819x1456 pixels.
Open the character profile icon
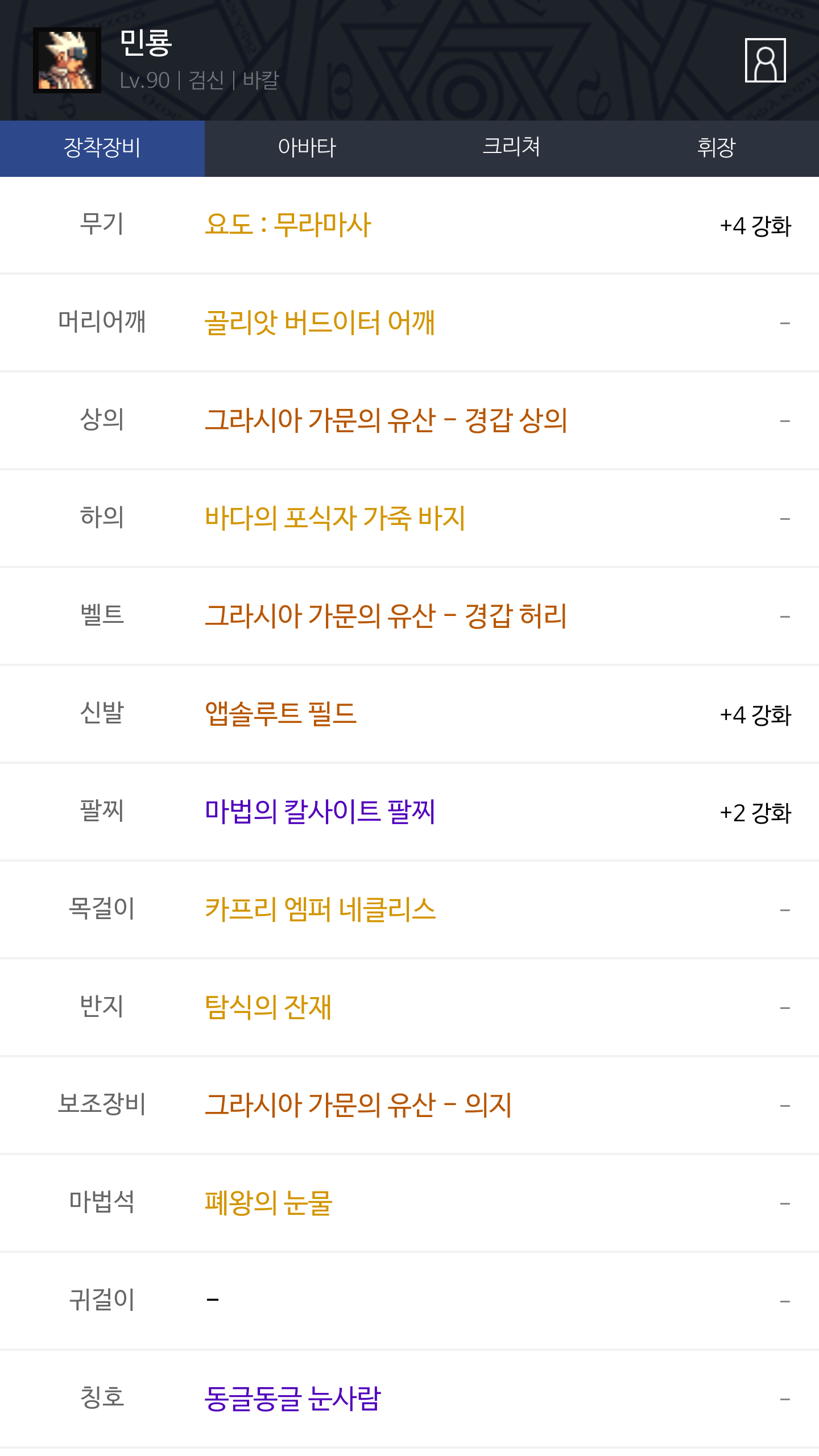click(765, 60)
